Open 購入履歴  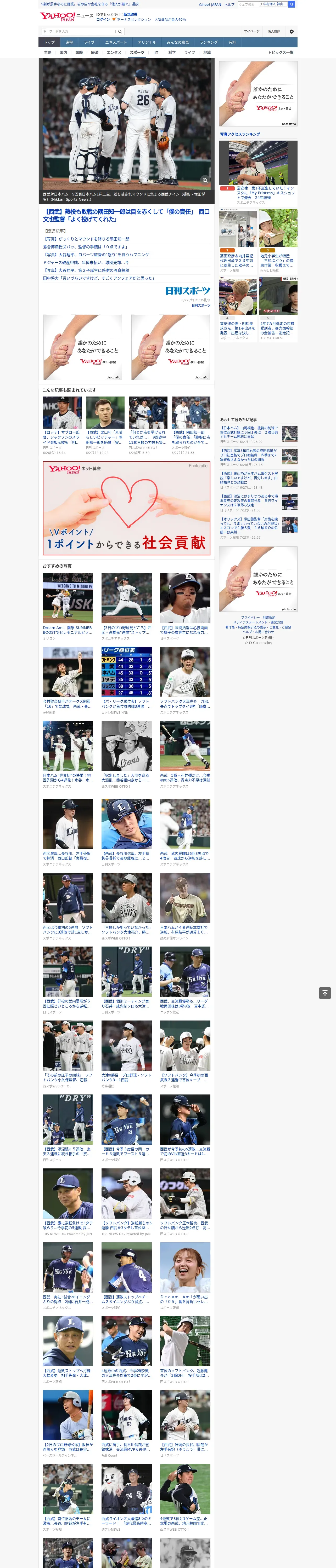click(274, 31)
